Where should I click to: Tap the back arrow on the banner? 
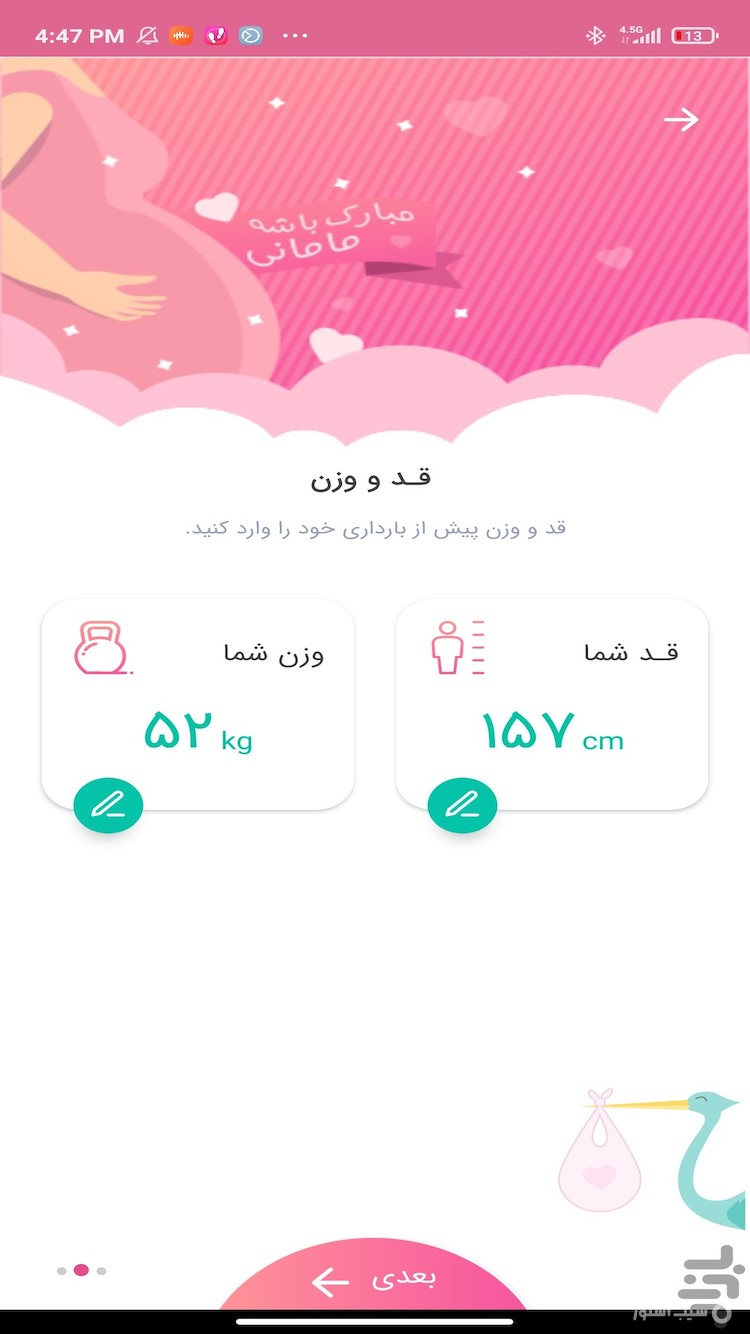click(683, 120)
